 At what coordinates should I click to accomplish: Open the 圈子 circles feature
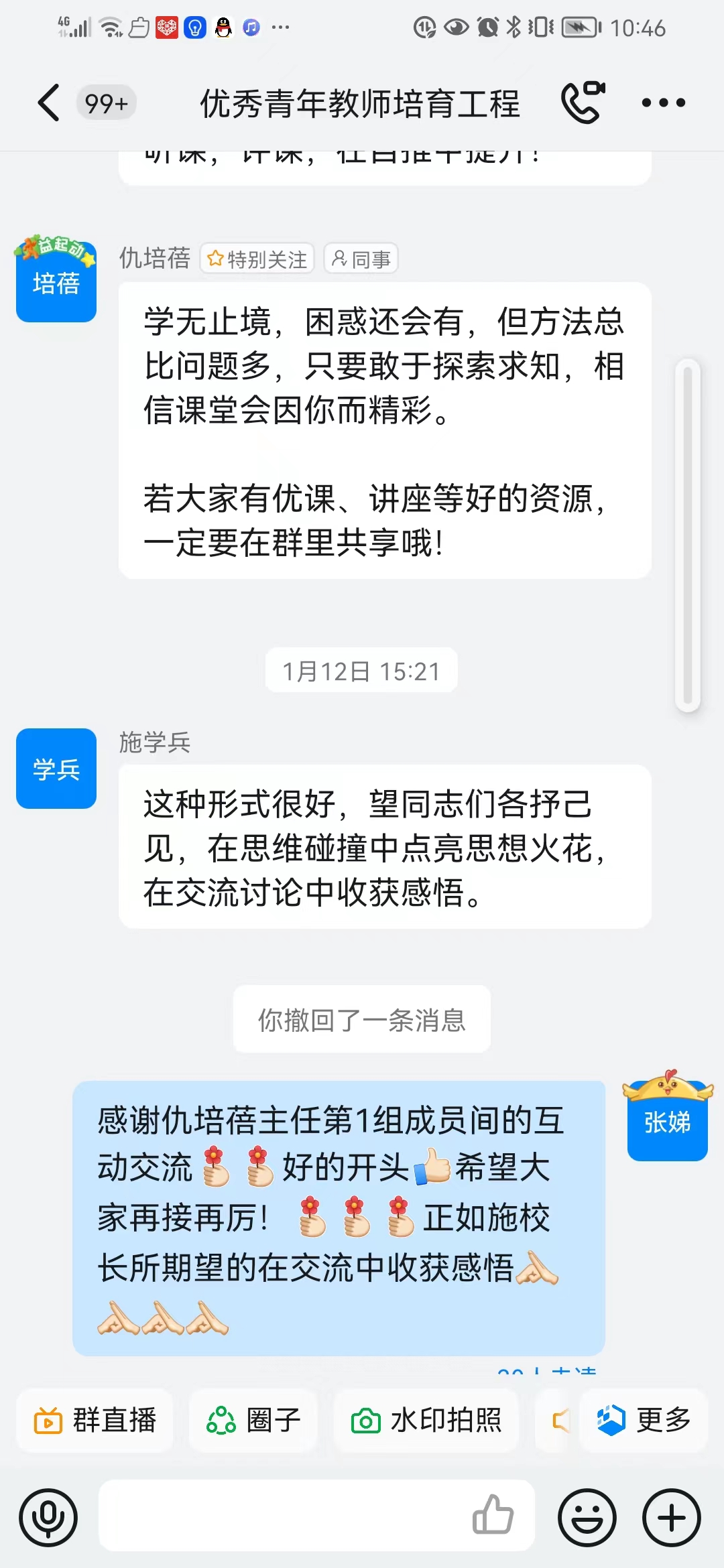(252, 1419)
